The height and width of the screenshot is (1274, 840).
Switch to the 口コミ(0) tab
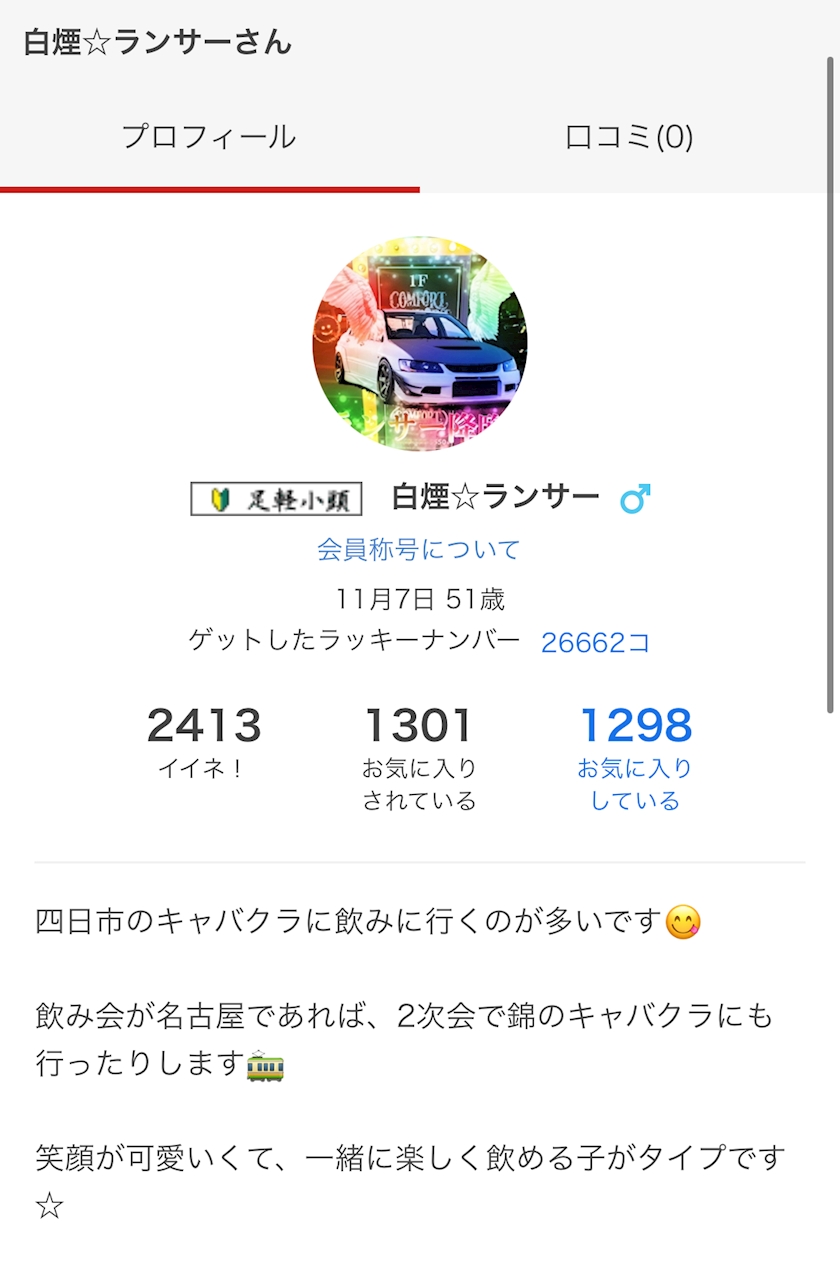pyautogui.click(x=629, y=137)
